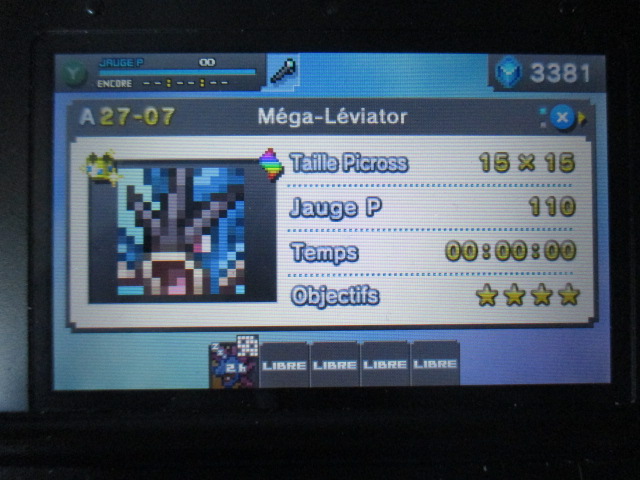This screenshot has width=640, height=480.
Task: Choose the LIBRE slot next to equipped Pokémon
Action: click(284, 365)
